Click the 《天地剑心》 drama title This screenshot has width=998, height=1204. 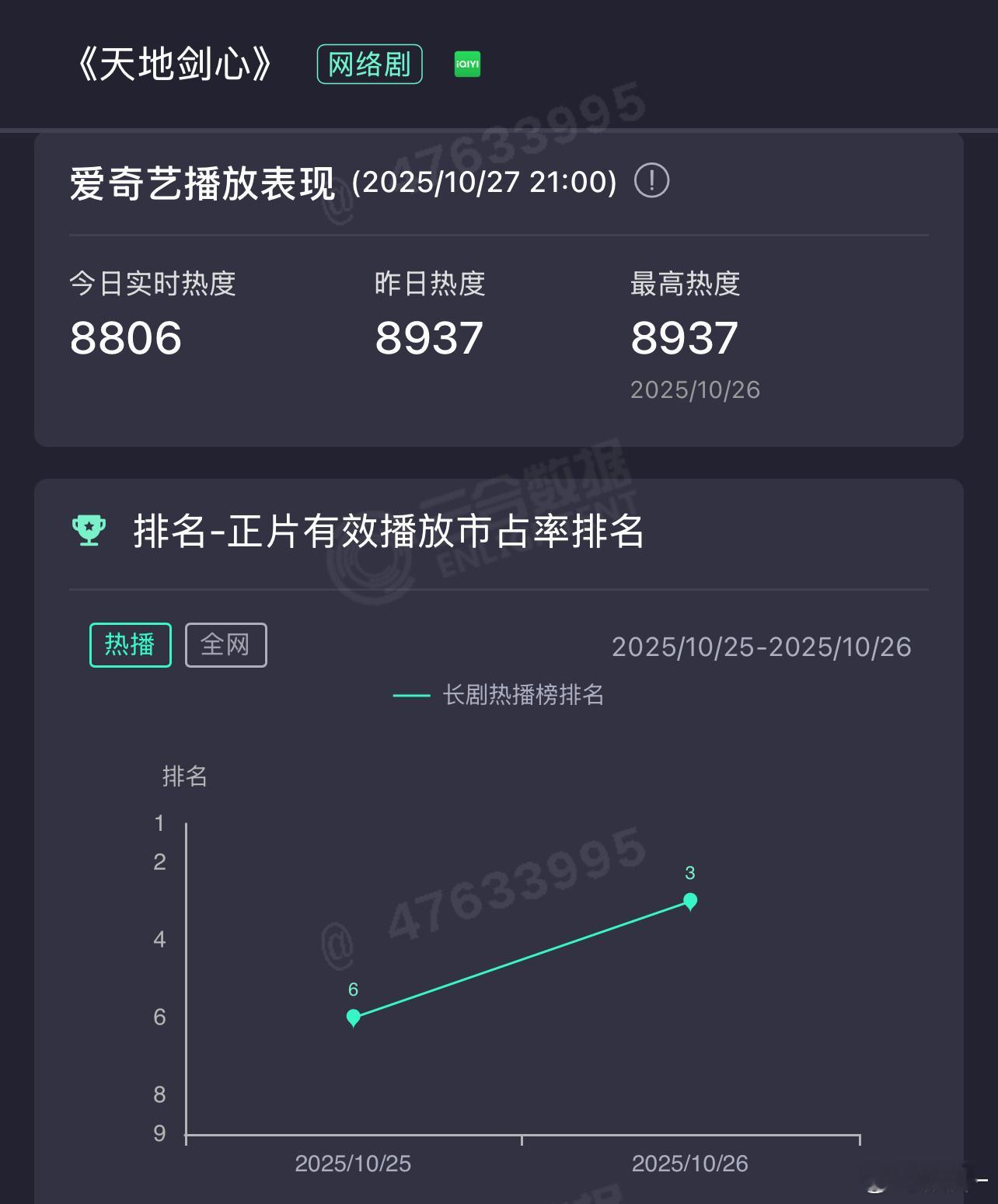(x=175, y=66)
